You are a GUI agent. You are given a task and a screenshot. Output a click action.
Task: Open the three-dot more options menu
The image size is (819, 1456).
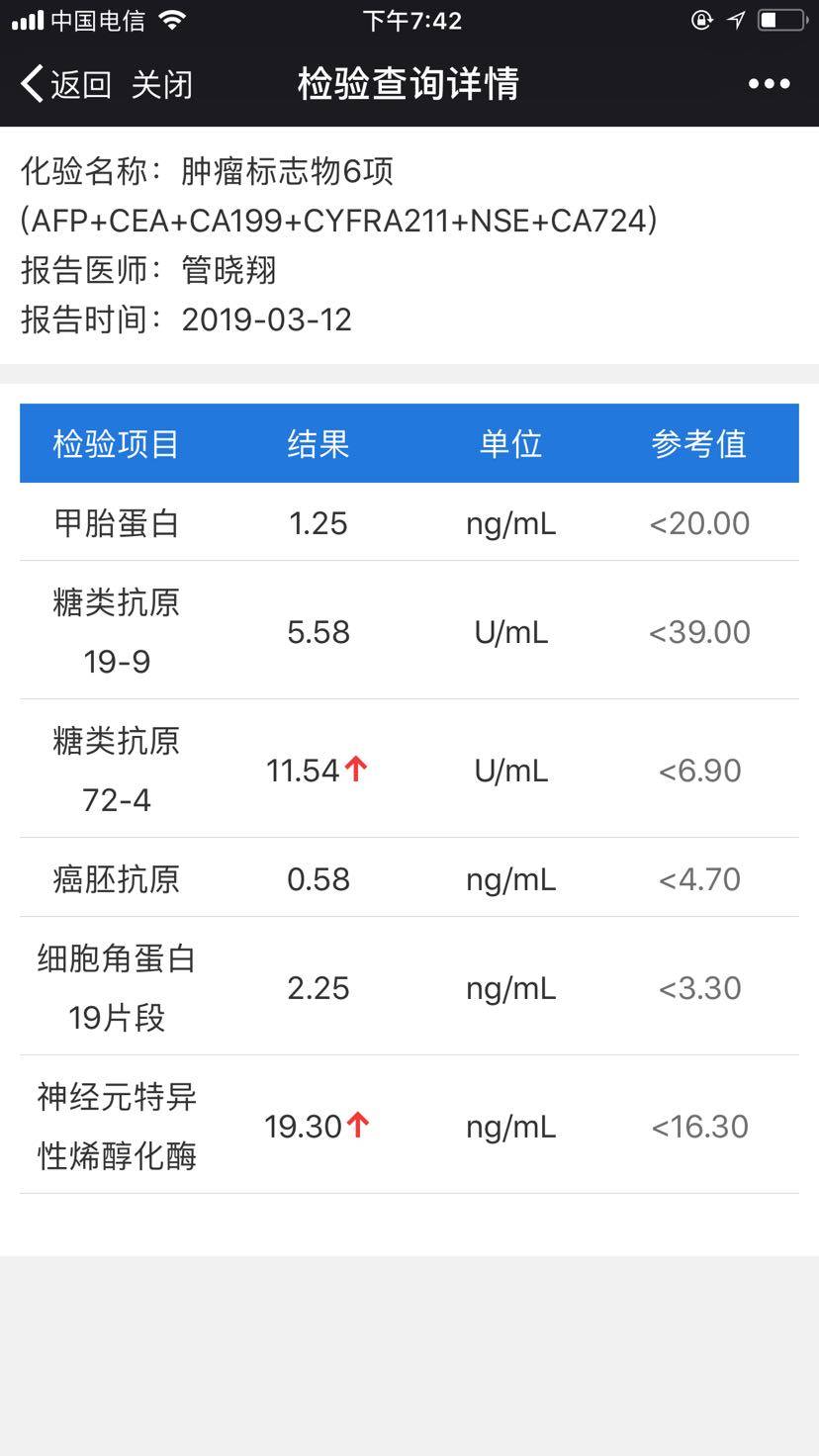pos(769,84)
